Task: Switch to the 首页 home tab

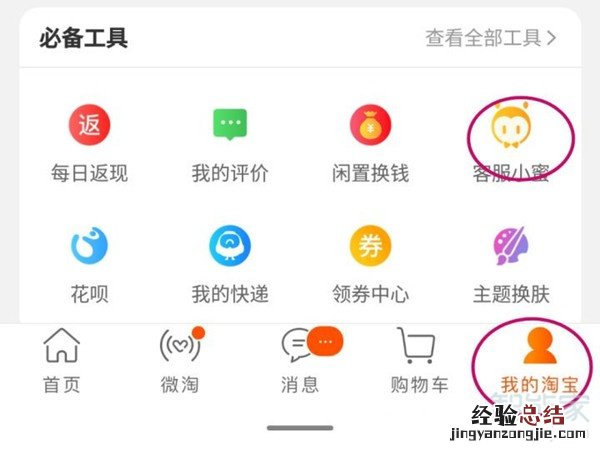Action: (61, 362)
